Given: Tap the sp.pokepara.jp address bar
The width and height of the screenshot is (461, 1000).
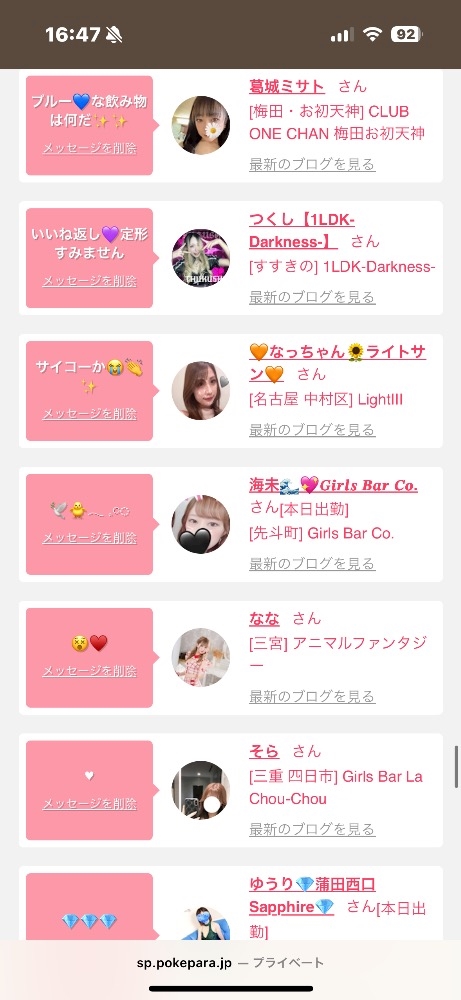Looking at the screenshot, I should click(230, 963).
